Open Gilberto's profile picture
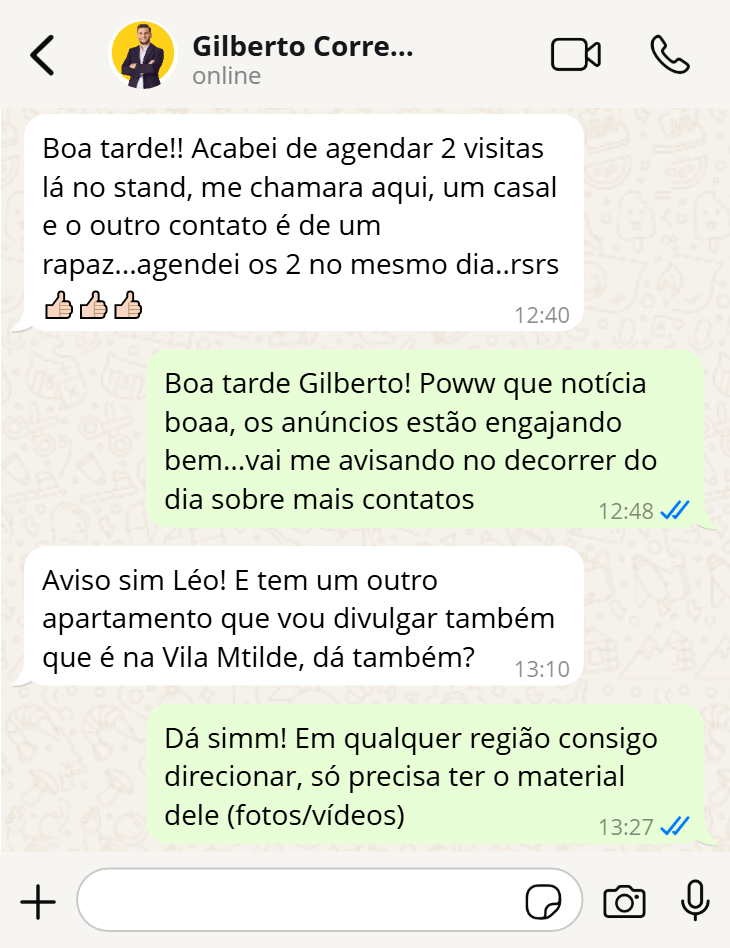Image resolution: width=730 pixels, height=948 pixels. coord(142,55)
